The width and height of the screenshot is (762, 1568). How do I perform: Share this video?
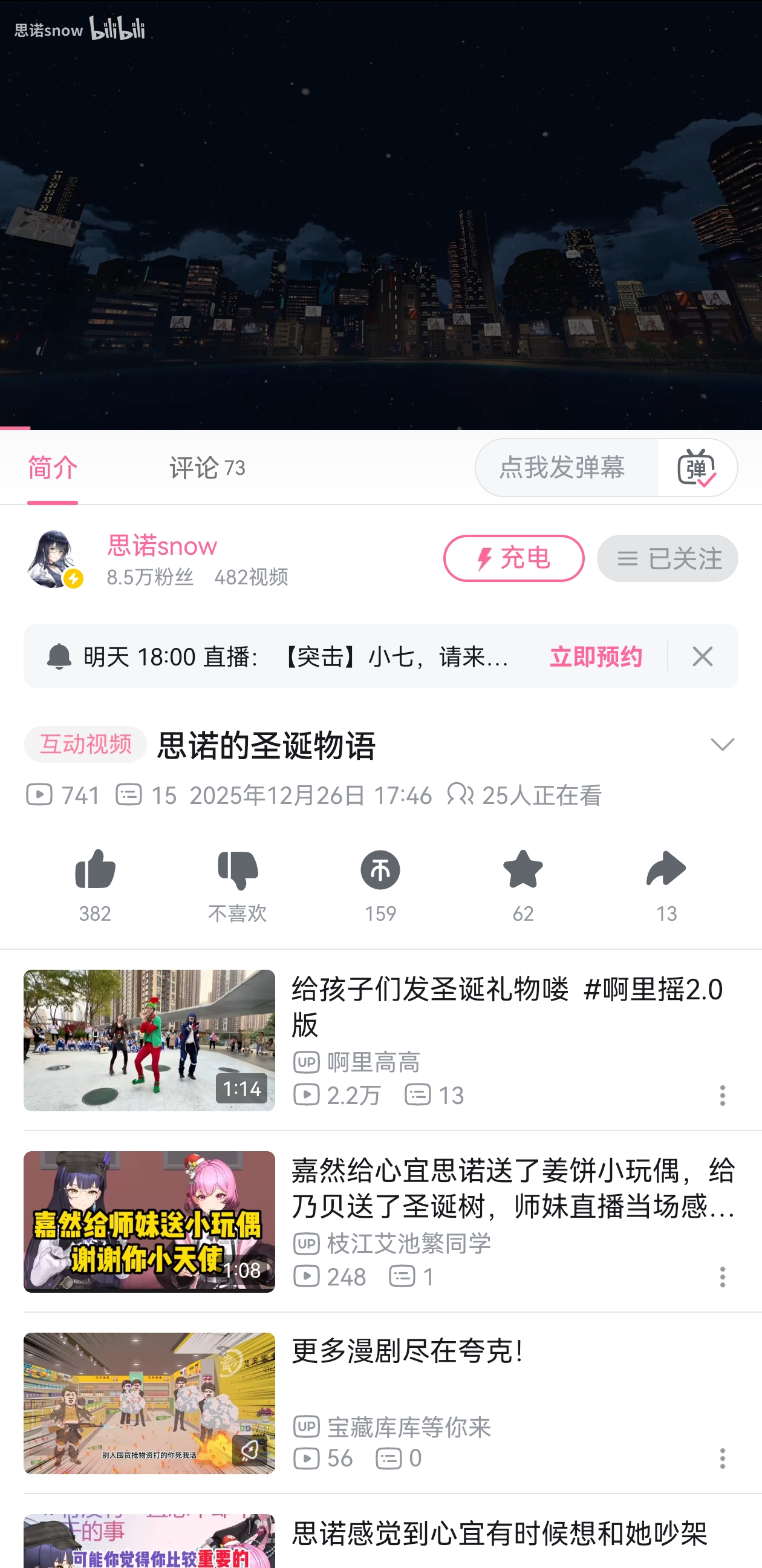point(666,884)
